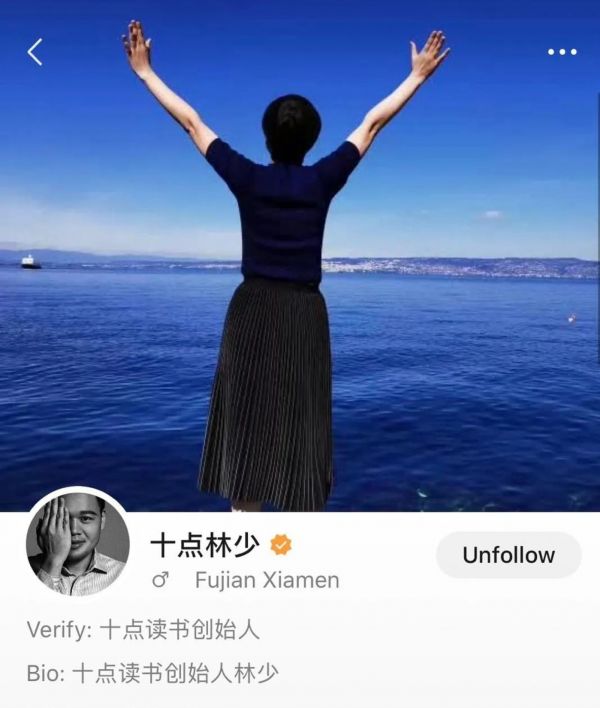Image resolution: width=600 pixels, height=708 pixels.
Task: Go back using the top-left arrow
Action: [x=35, y=52]
